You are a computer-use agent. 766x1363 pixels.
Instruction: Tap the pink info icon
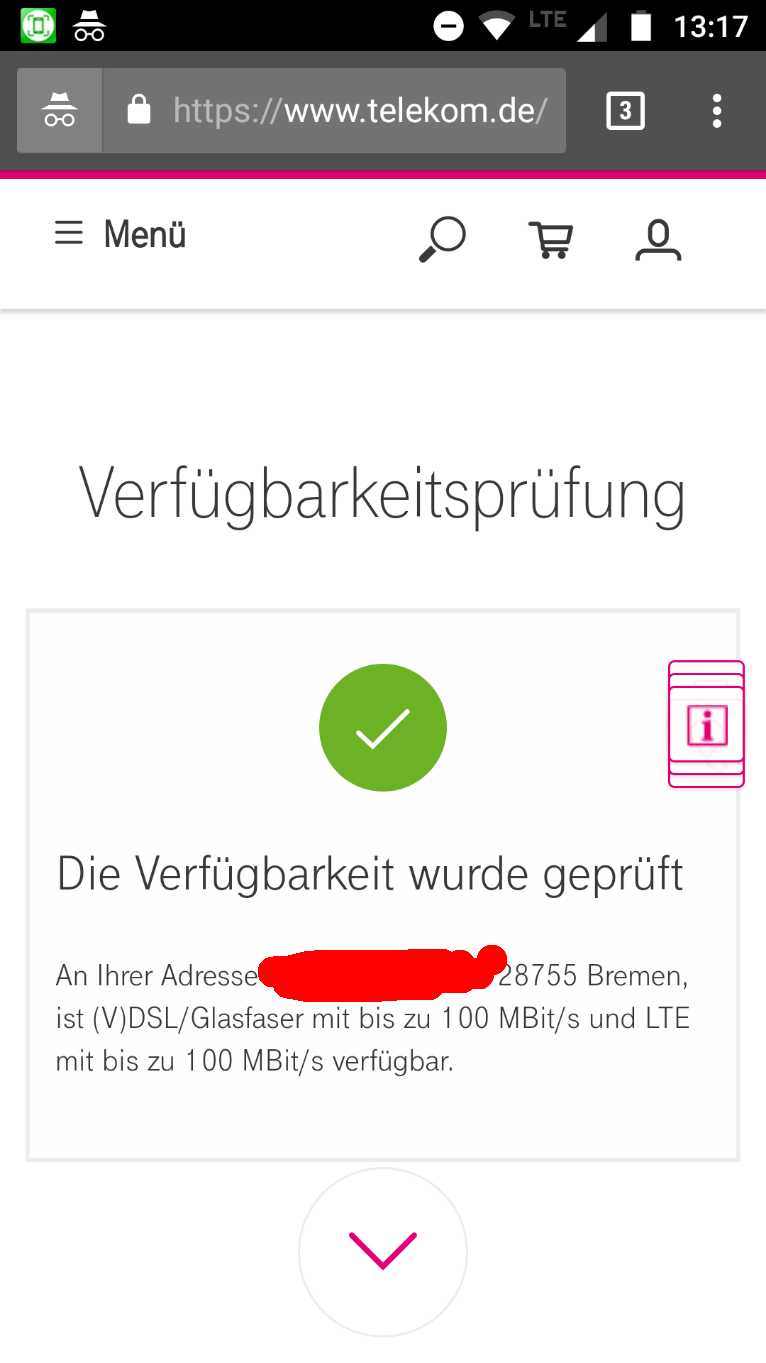(707, 724)
